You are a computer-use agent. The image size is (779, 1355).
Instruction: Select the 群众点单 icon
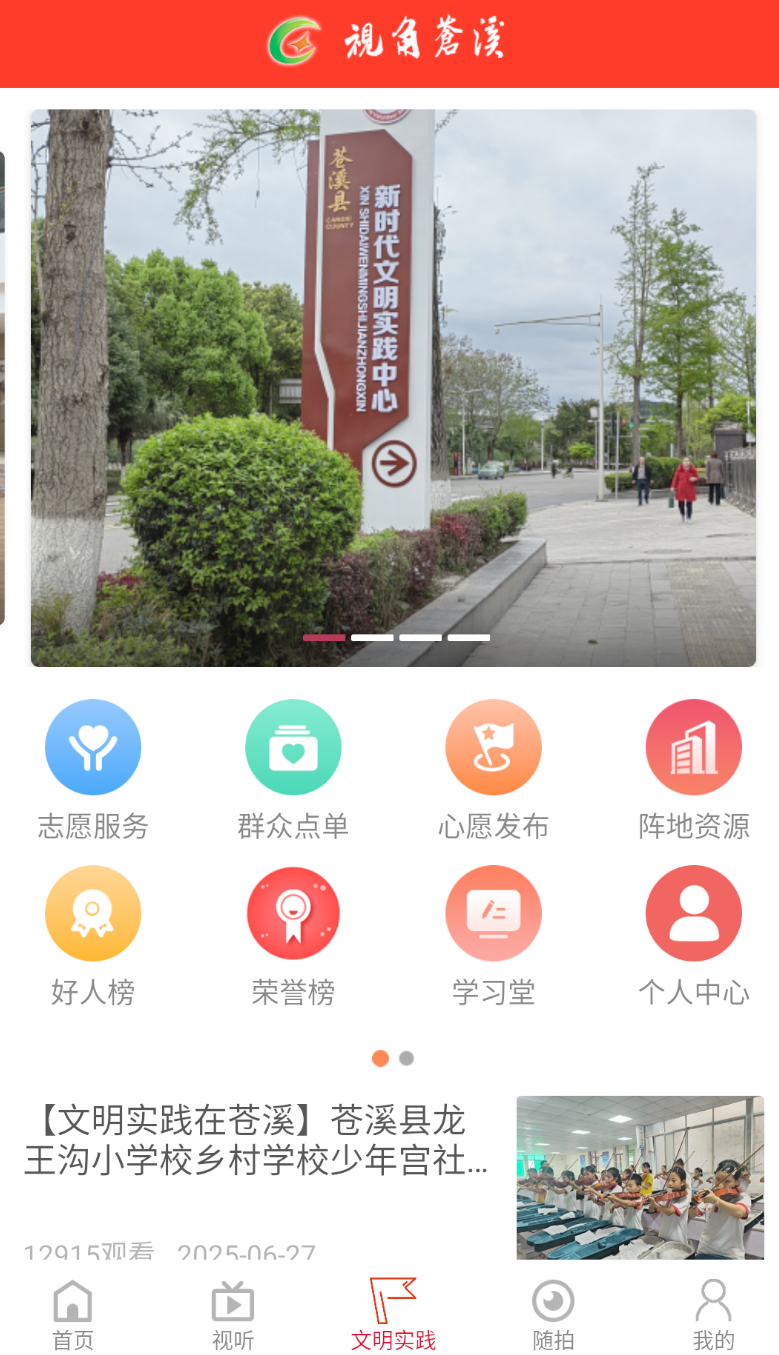coord(293,747)
